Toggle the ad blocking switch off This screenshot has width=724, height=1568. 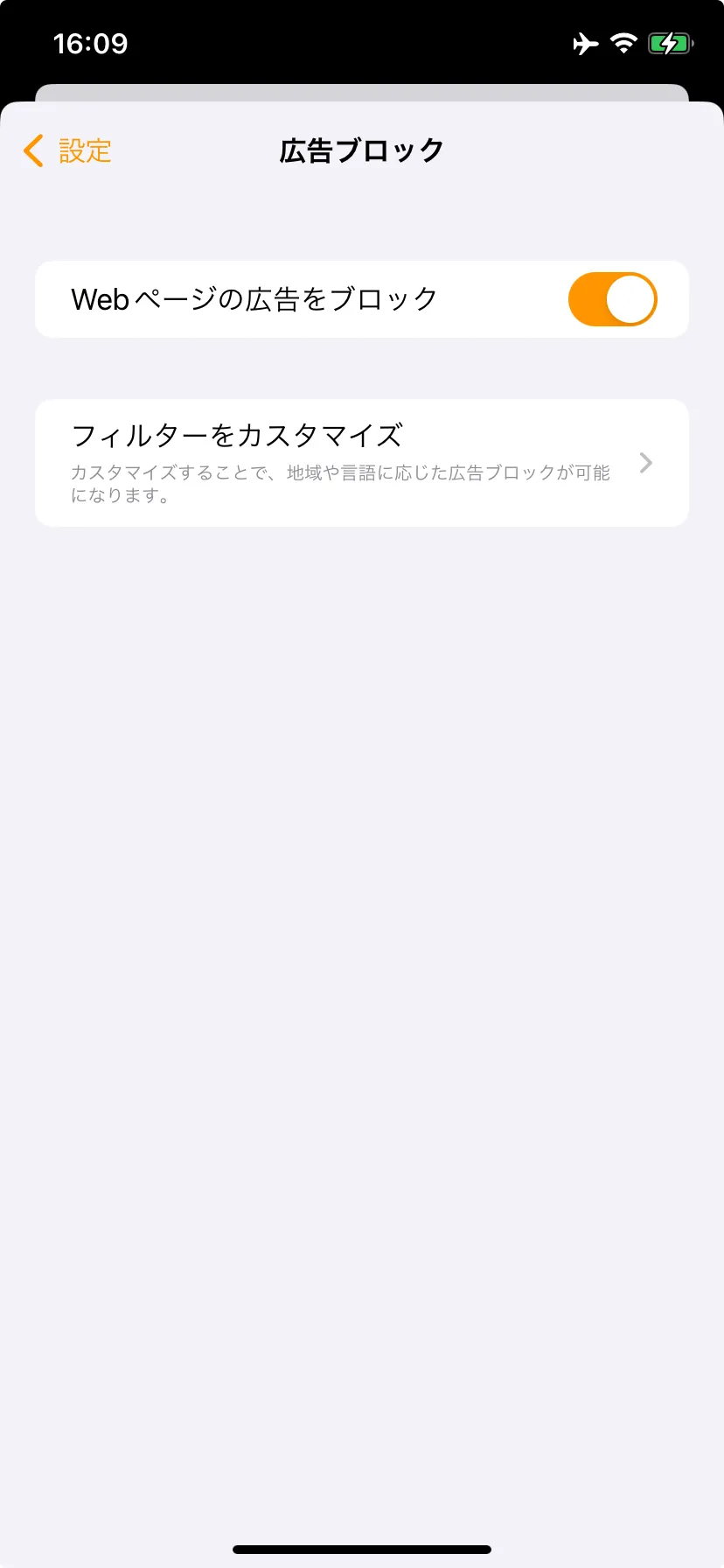[x=612, y=298]
